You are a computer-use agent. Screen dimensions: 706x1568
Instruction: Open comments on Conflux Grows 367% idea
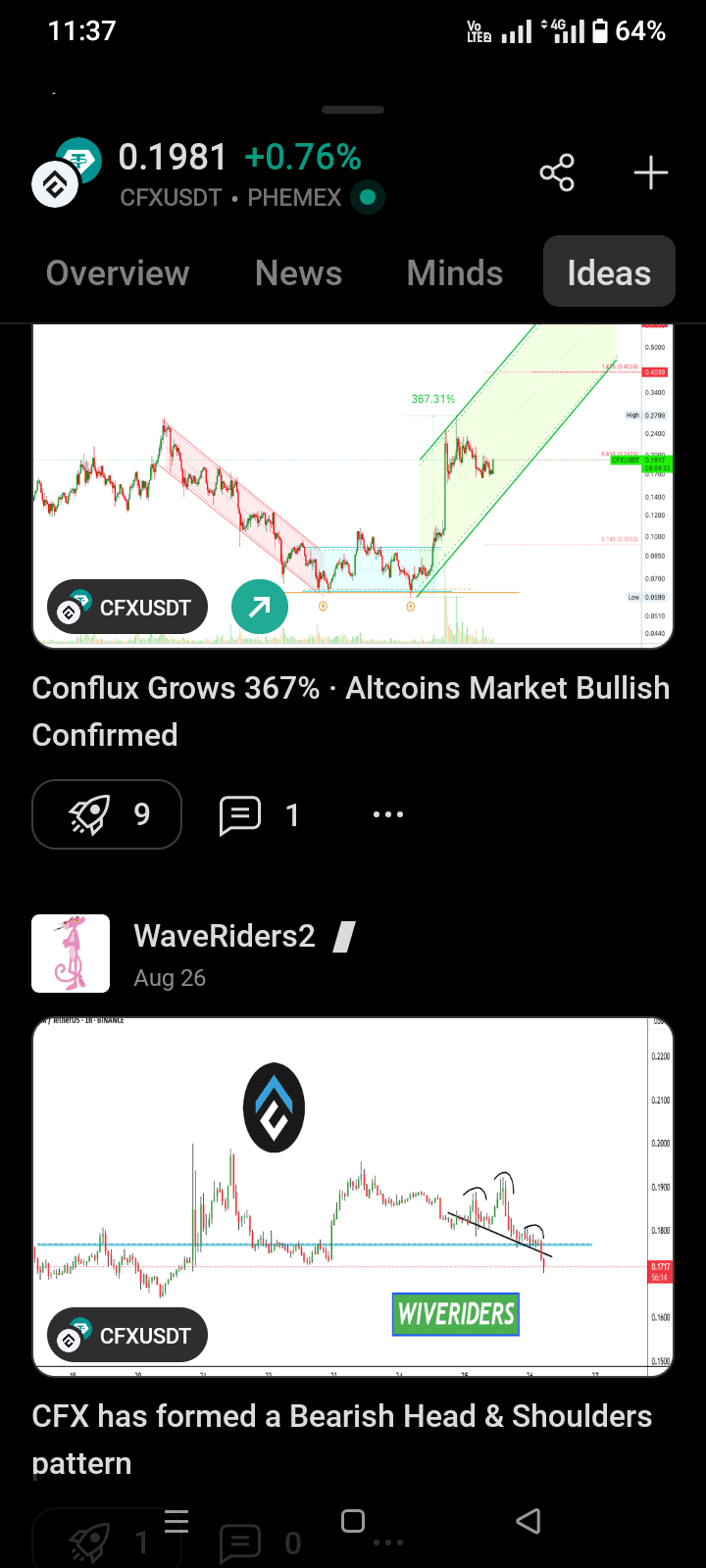point(259,814)
